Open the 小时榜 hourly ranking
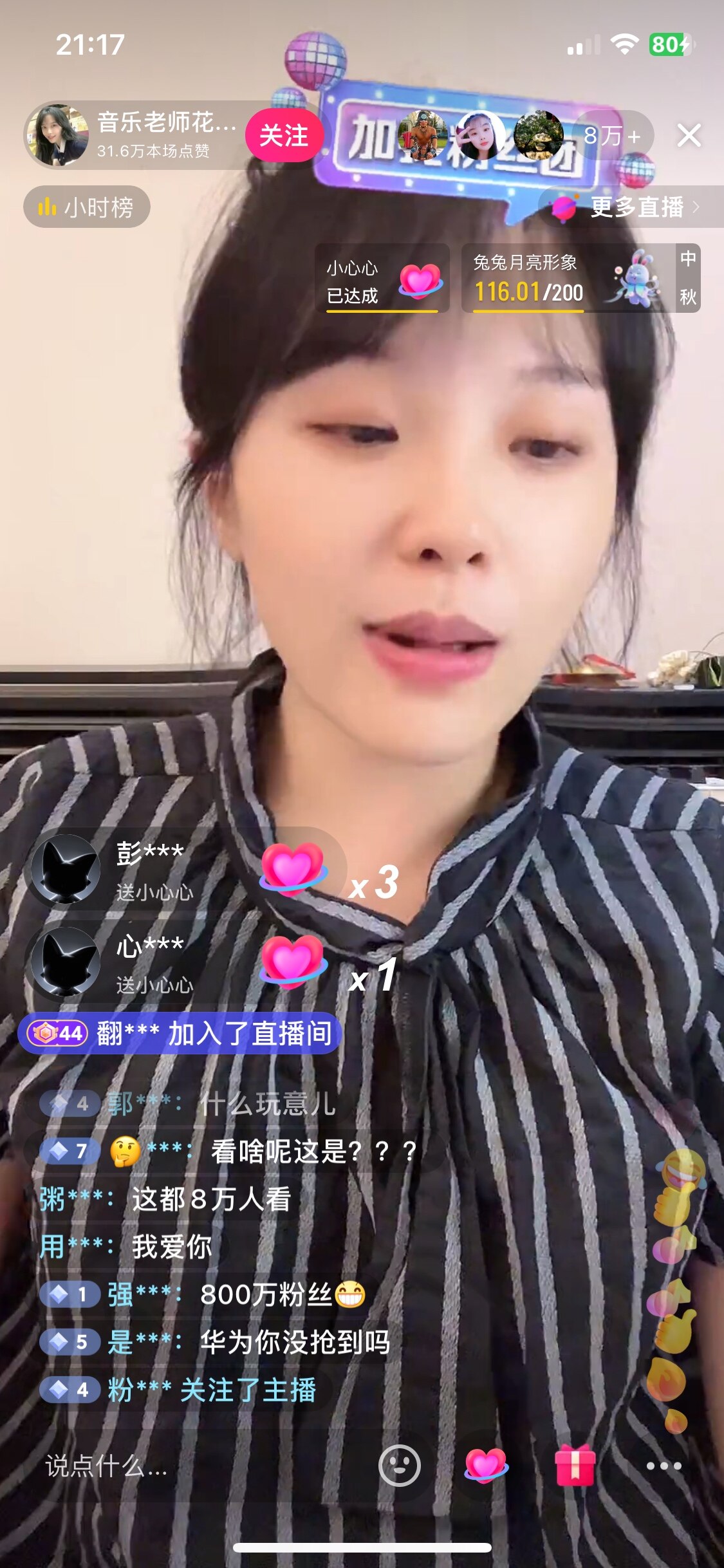724x1568 pixels. tap(87, 207)
